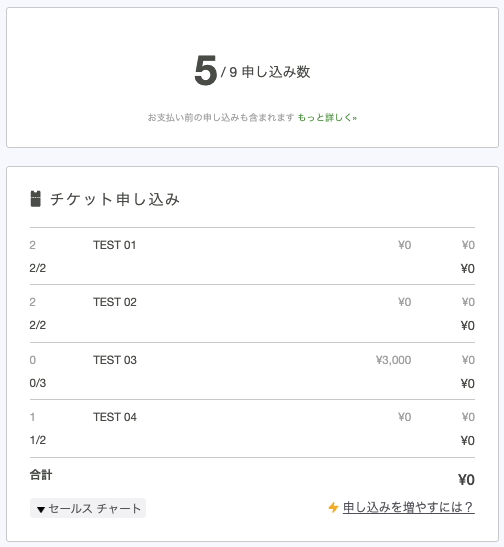
Task: Expand the セールス チャート section
Action: (88, 508)
